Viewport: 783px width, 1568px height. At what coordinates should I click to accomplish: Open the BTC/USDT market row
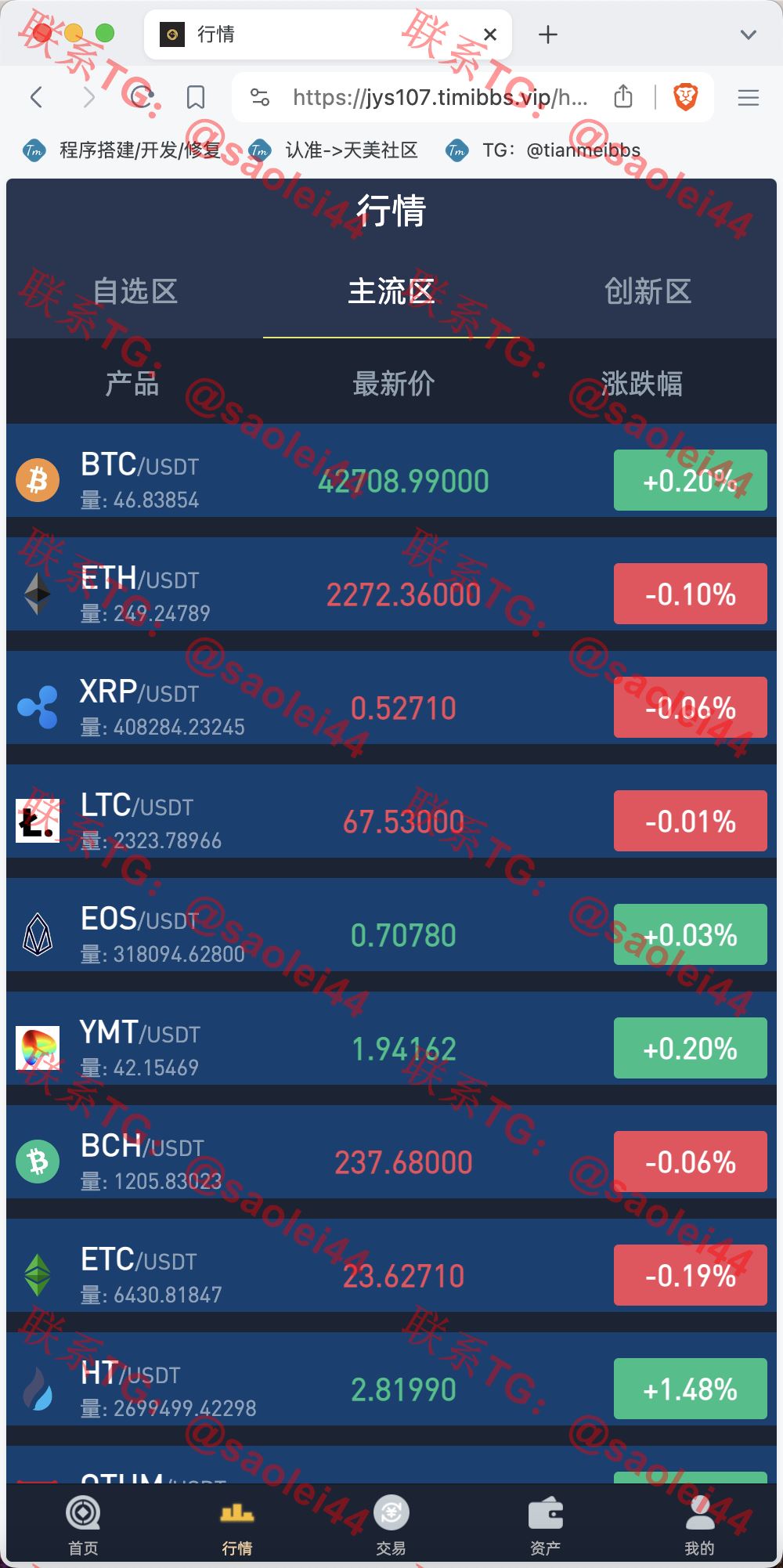pyautogui.click(x=391, y=480)
